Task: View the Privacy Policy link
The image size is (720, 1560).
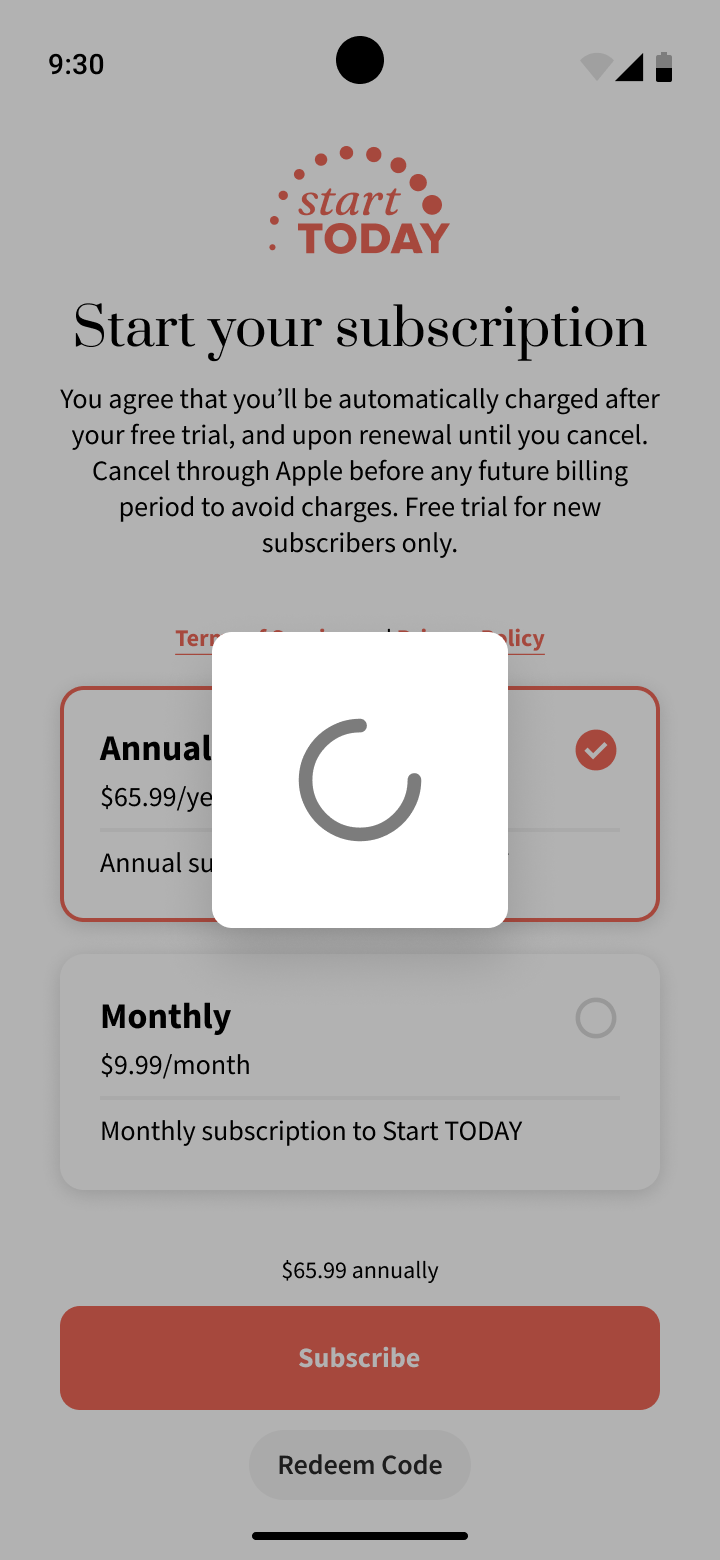Action: click(x=526, y=639)
